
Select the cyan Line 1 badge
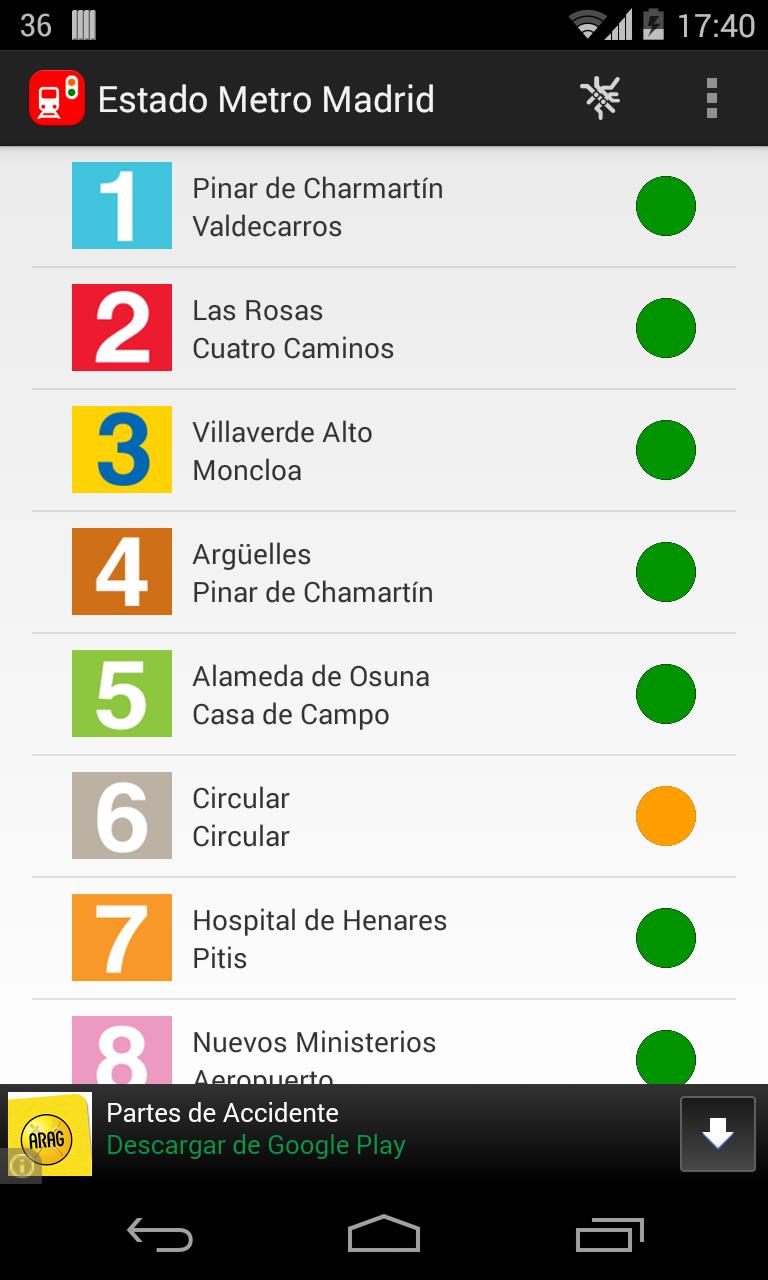click(121, 206)
